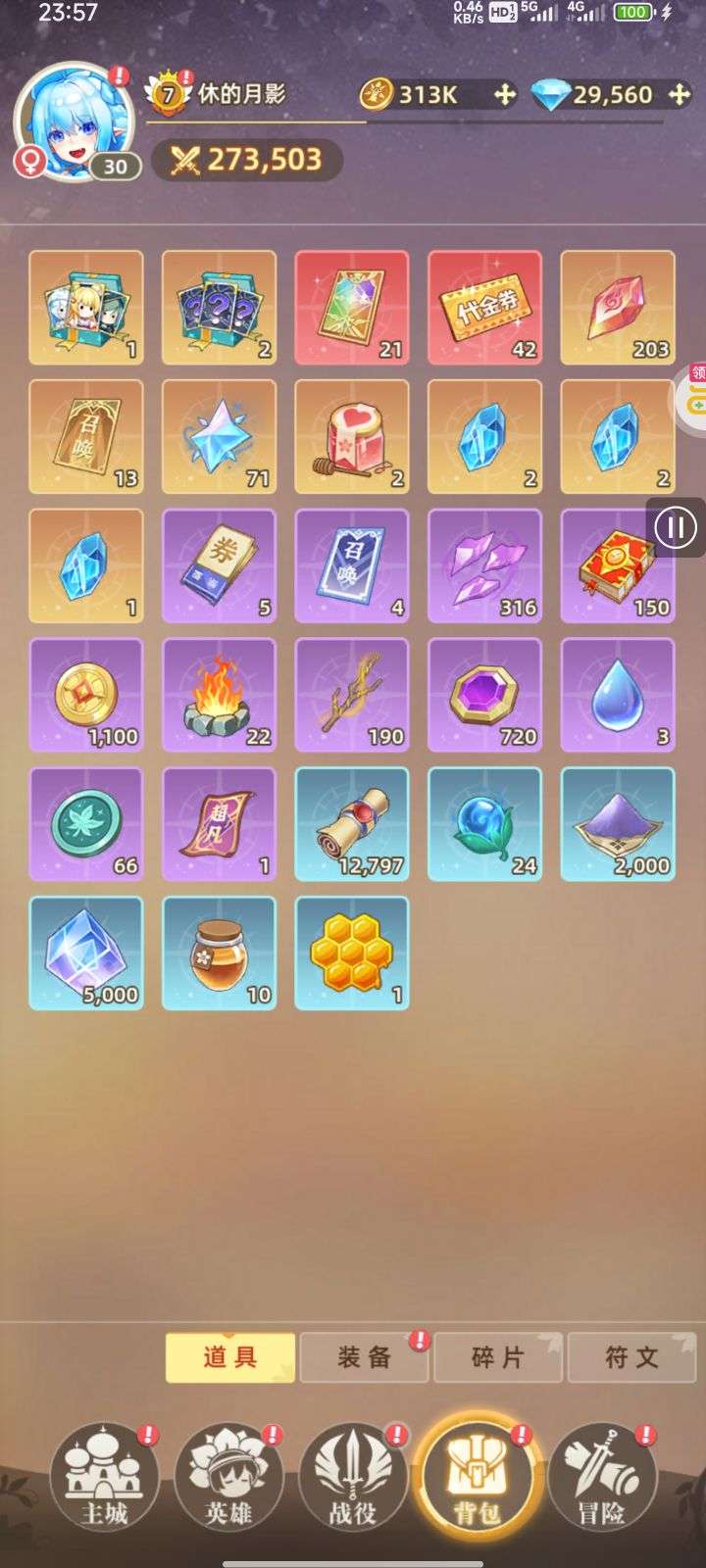Add more gold coins with plus
Viewport: 706px width, 1568px height.
[x=504, y=95]
